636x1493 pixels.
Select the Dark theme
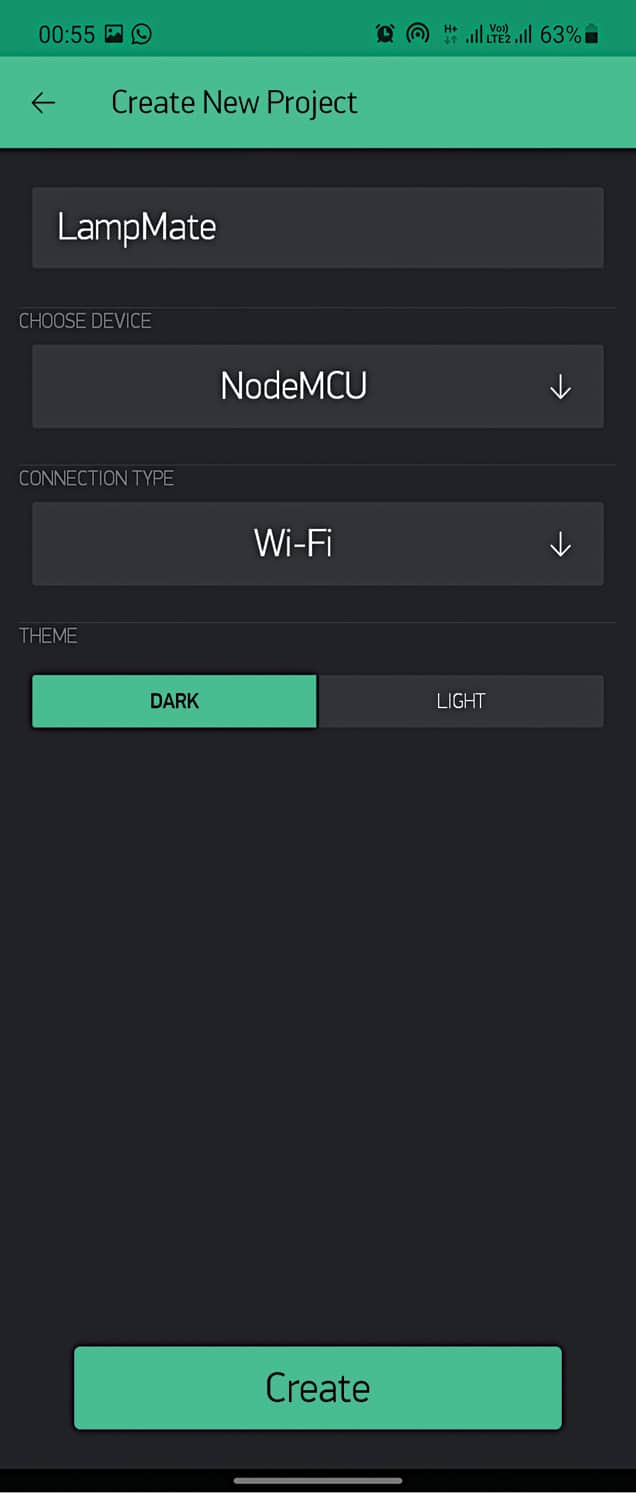175,701
